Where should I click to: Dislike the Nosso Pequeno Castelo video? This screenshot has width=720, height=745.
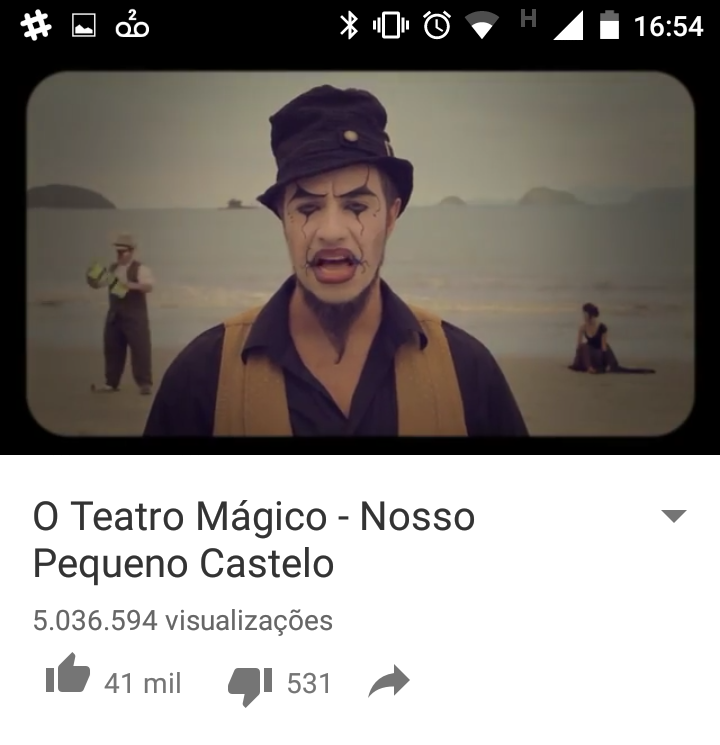tap(249, 684)
